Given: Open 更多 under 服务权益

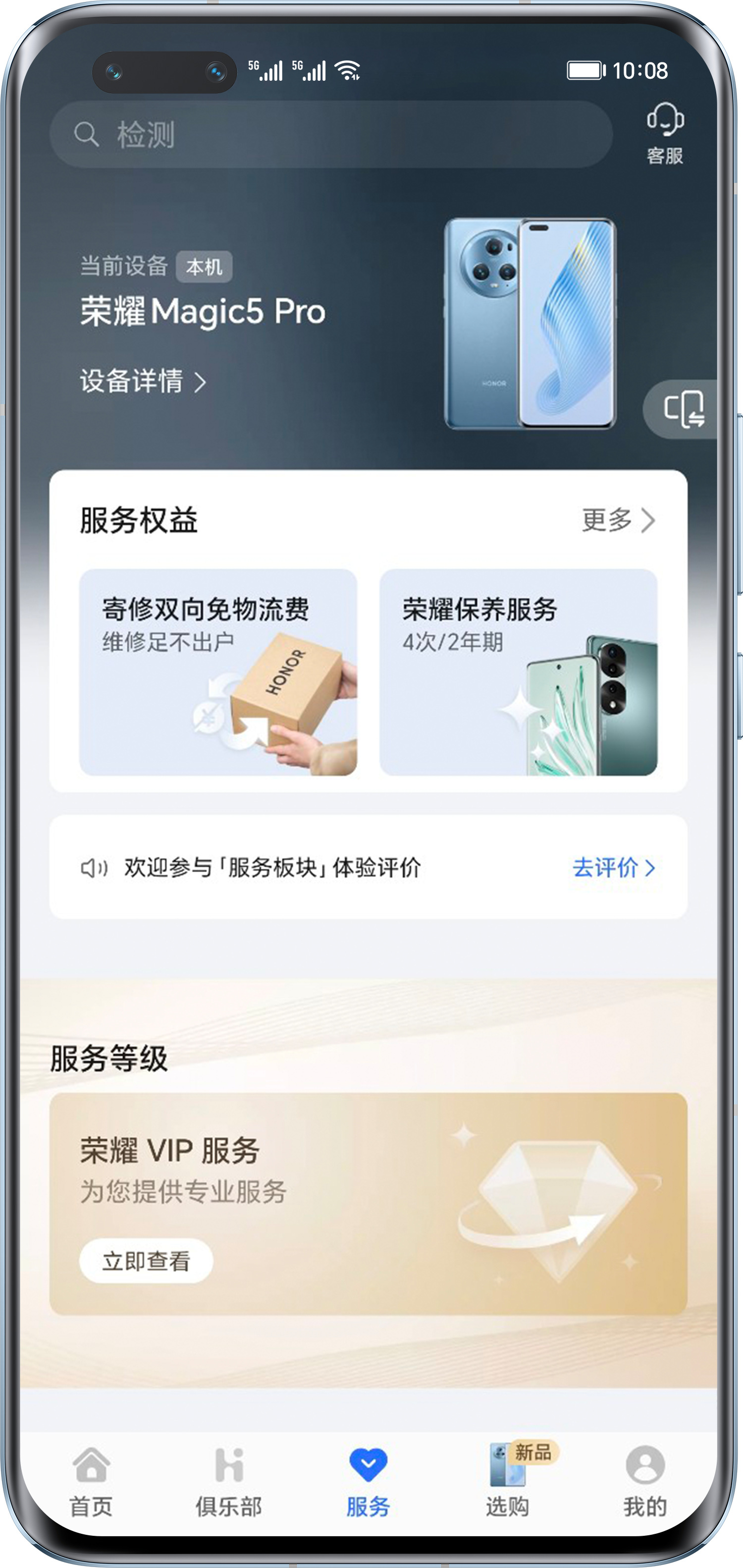Looking at the screenshot, I should tap(618, 520).
